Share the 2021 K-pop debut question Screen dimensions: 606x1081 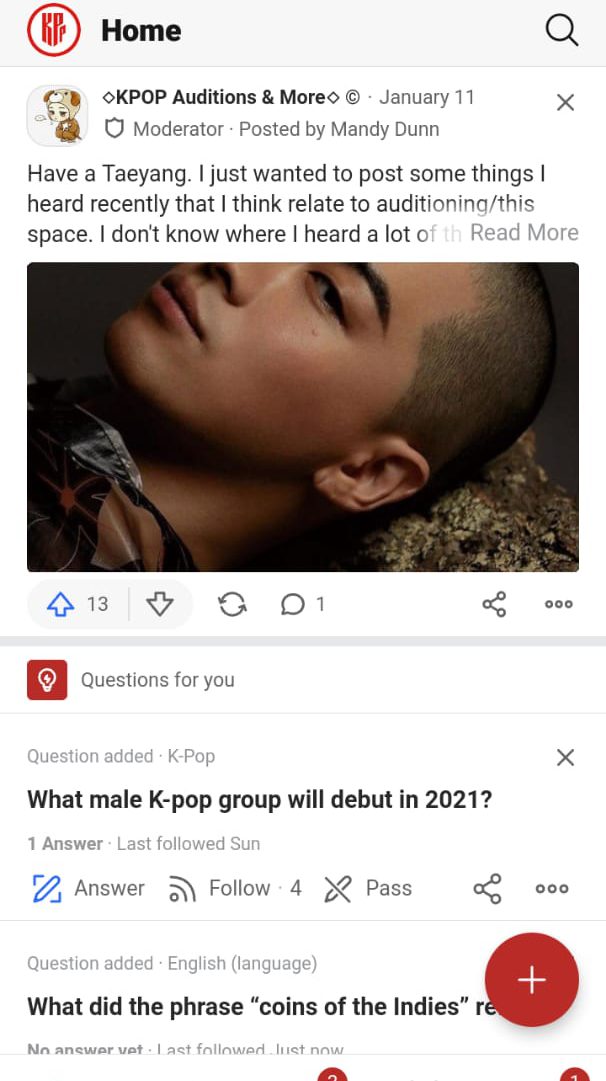pos(487,888)
